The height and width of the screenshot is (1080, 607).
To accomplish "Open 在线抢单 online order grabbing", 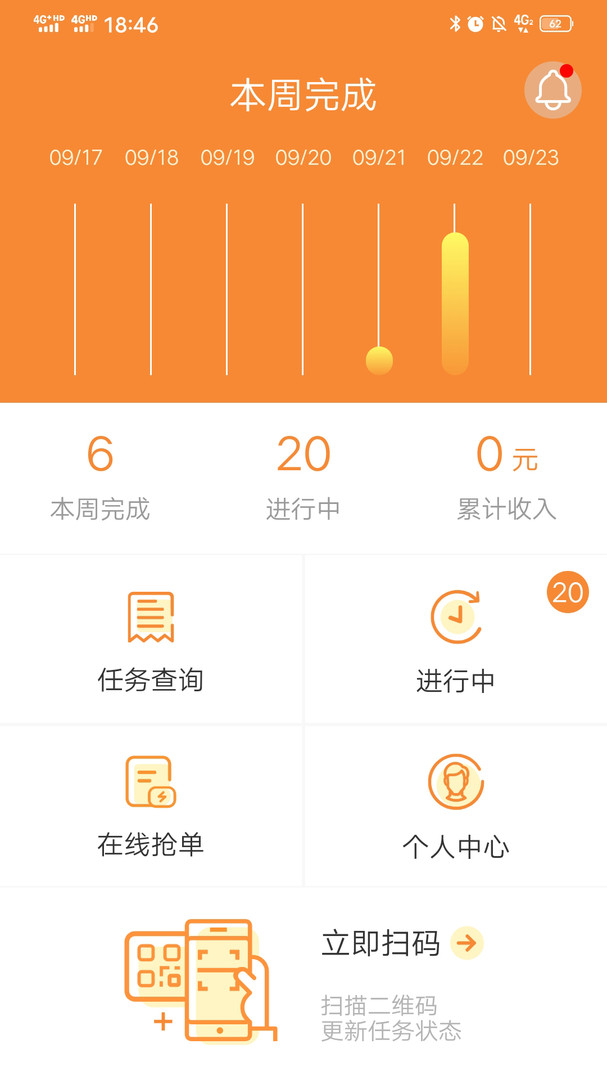I will 151,806.
